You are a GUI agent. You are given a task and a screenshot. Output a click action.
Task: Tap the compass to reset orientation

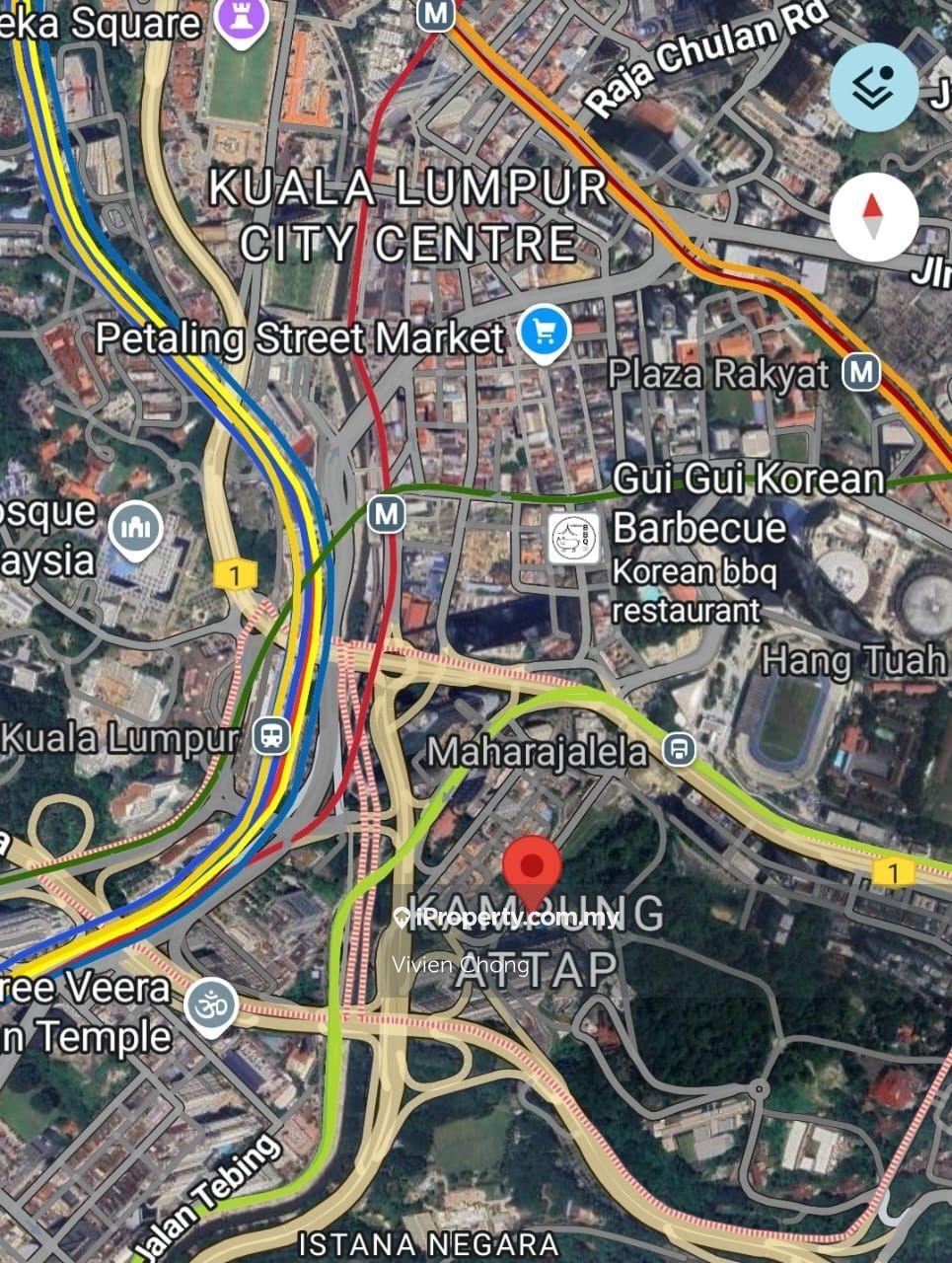pyautogui.click(x=873, y=217)
